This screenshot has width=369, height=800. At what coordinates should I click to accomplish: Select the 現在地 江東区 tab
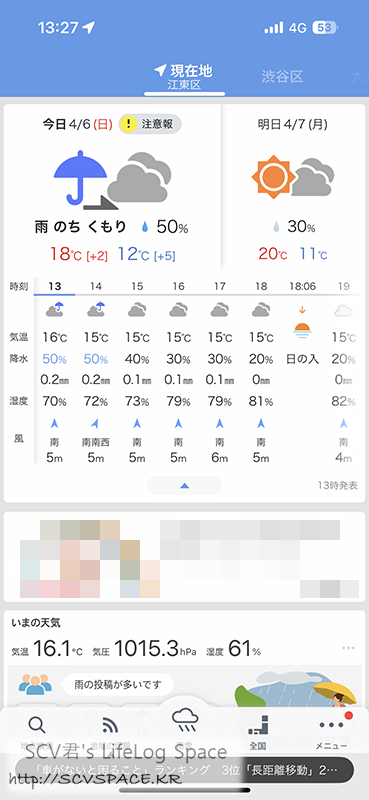point(184,78)
